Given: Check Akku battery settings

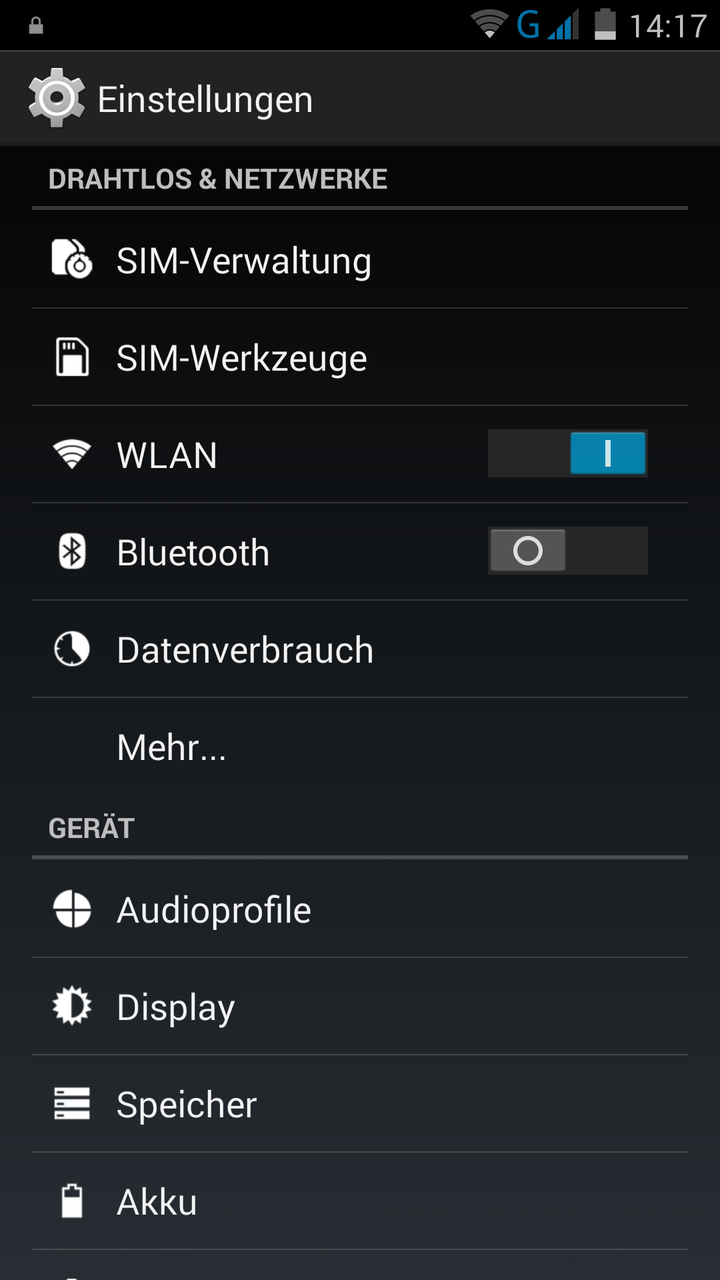Looking at the screenshot, I should coord(360,1200).
